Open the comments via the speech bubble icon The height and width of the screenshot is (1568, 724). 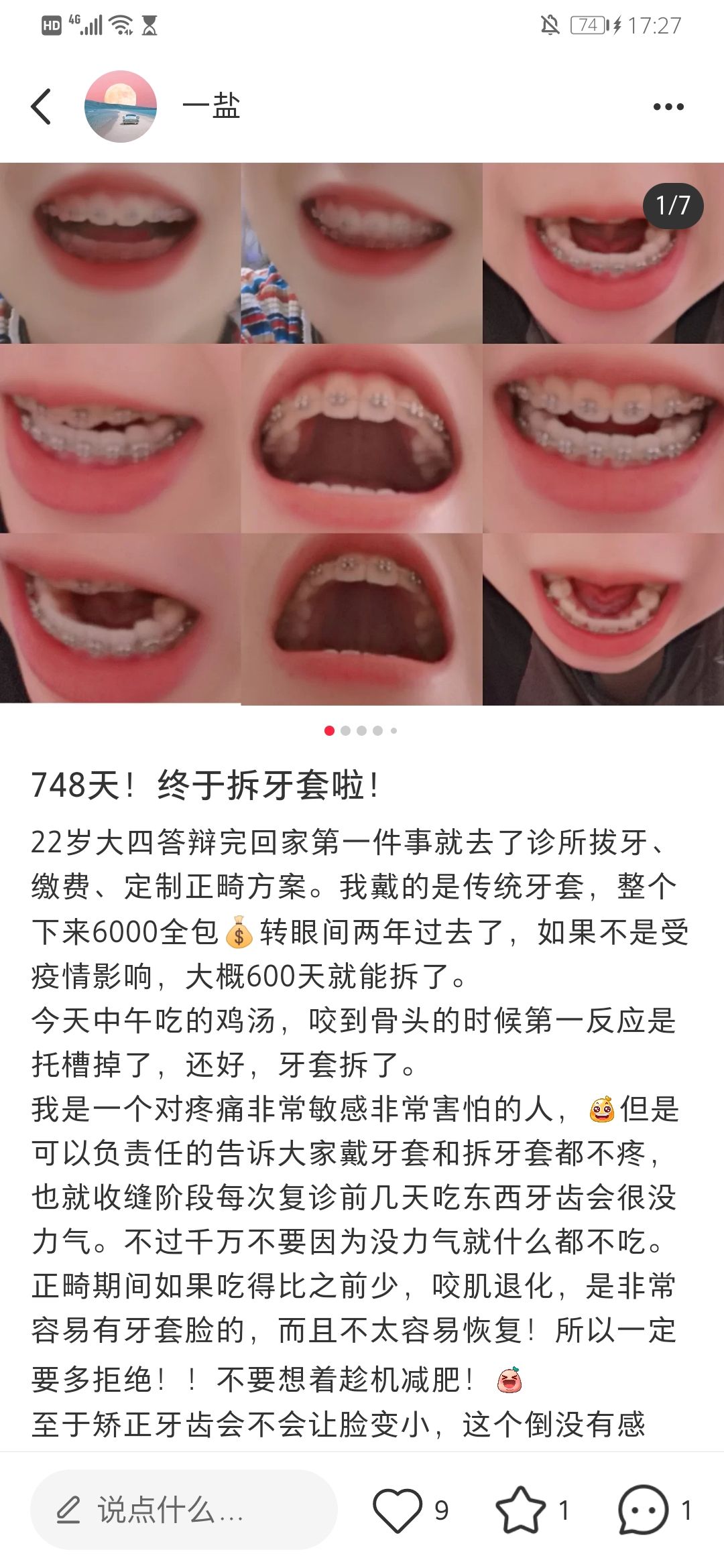[x=643, y=1510]
